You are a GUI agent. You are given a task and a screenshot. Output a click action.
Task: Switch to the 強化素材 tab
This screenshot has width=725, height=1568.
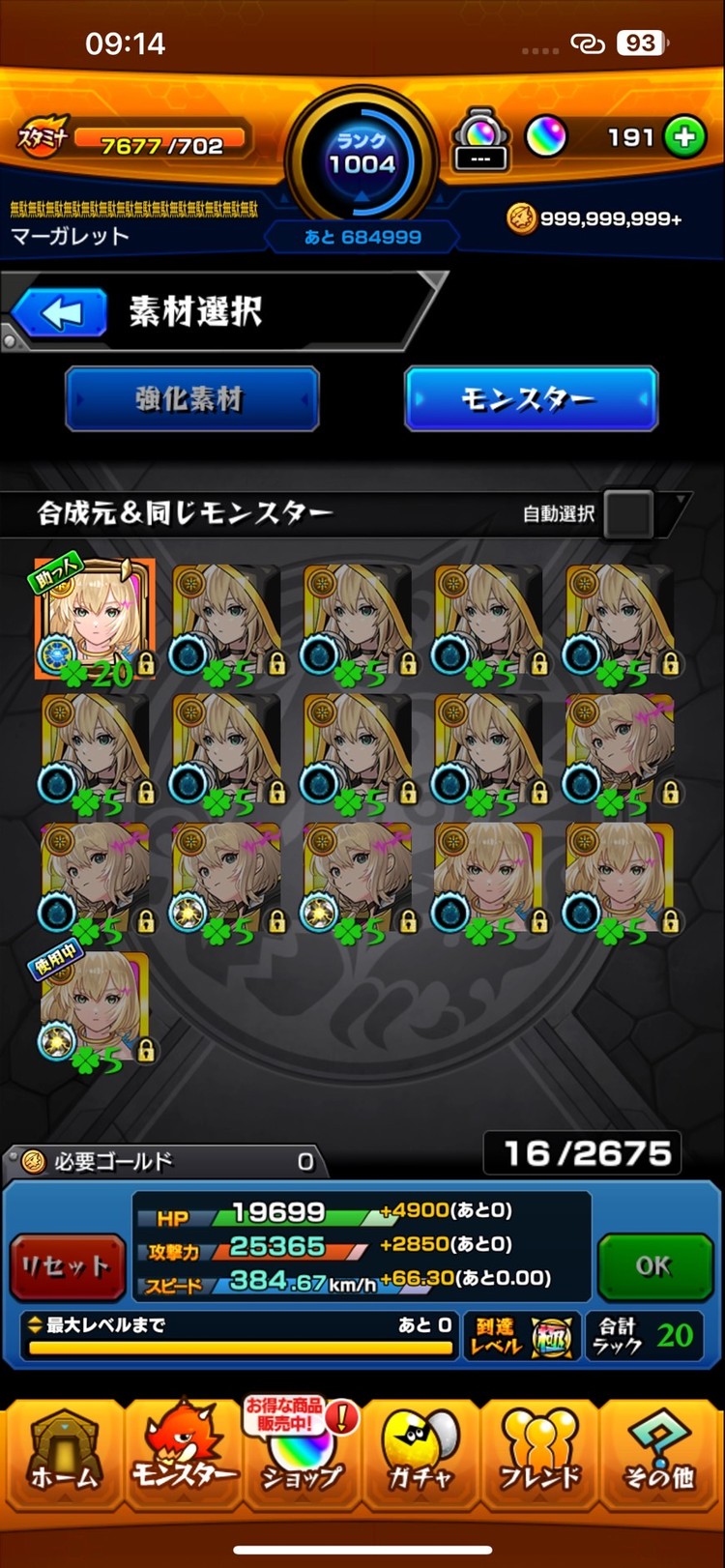[x=191, y=398]
